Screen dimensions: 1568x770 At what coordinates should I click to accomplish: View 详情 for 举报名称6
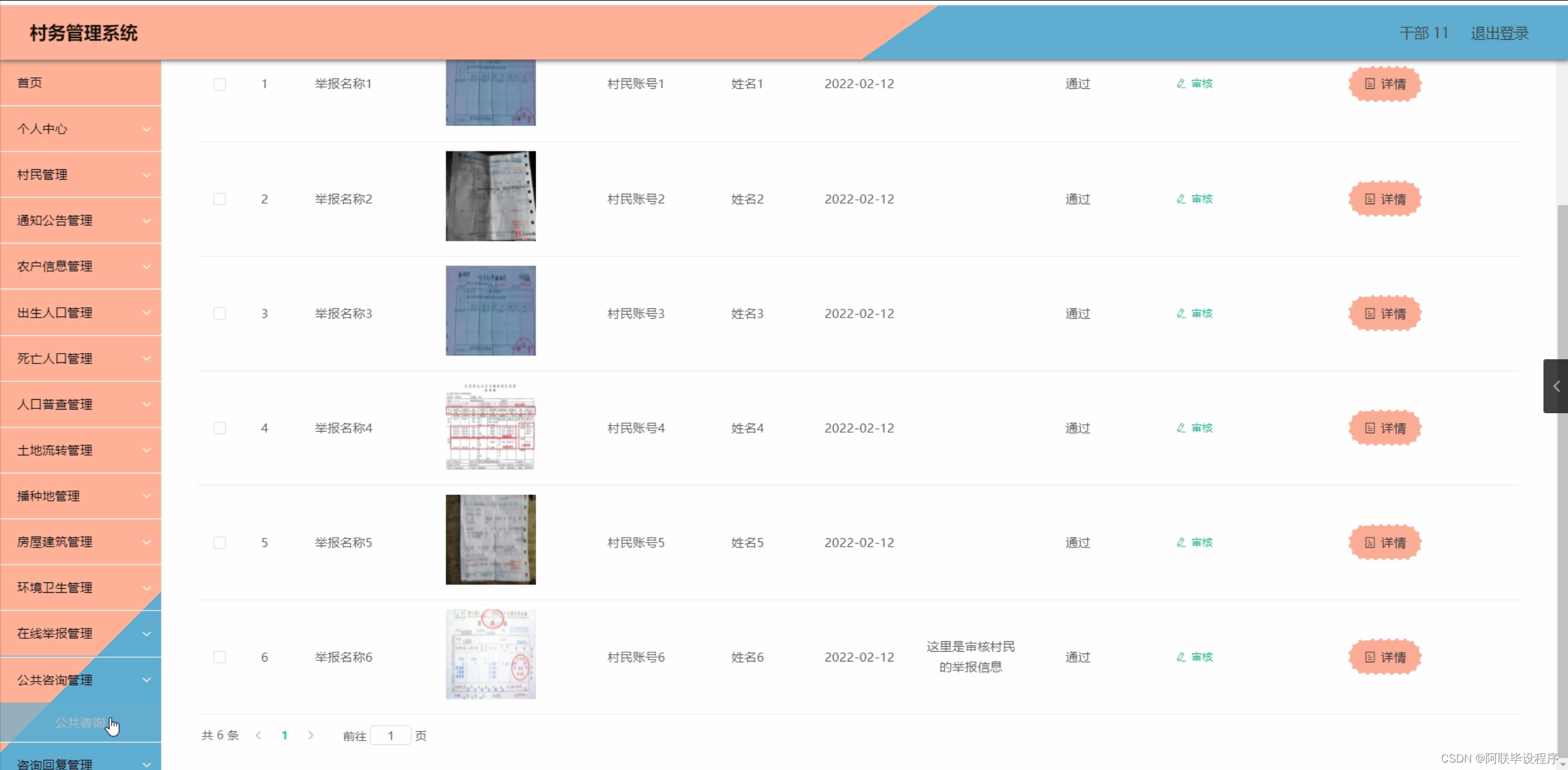tap(1384, 657)
